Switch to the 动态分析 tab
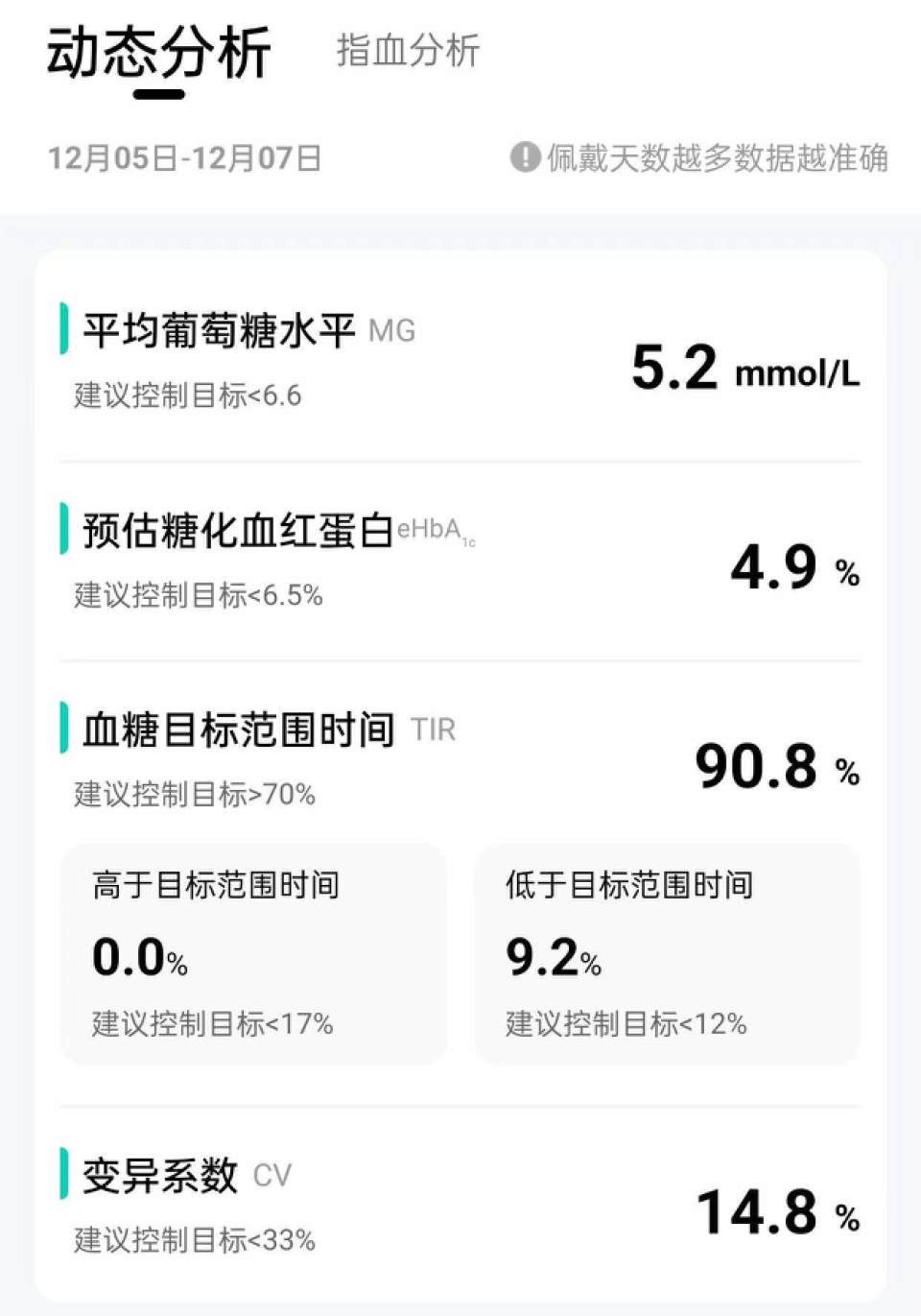This screenshot has width=921, height=1316. (x=156, y=53)
